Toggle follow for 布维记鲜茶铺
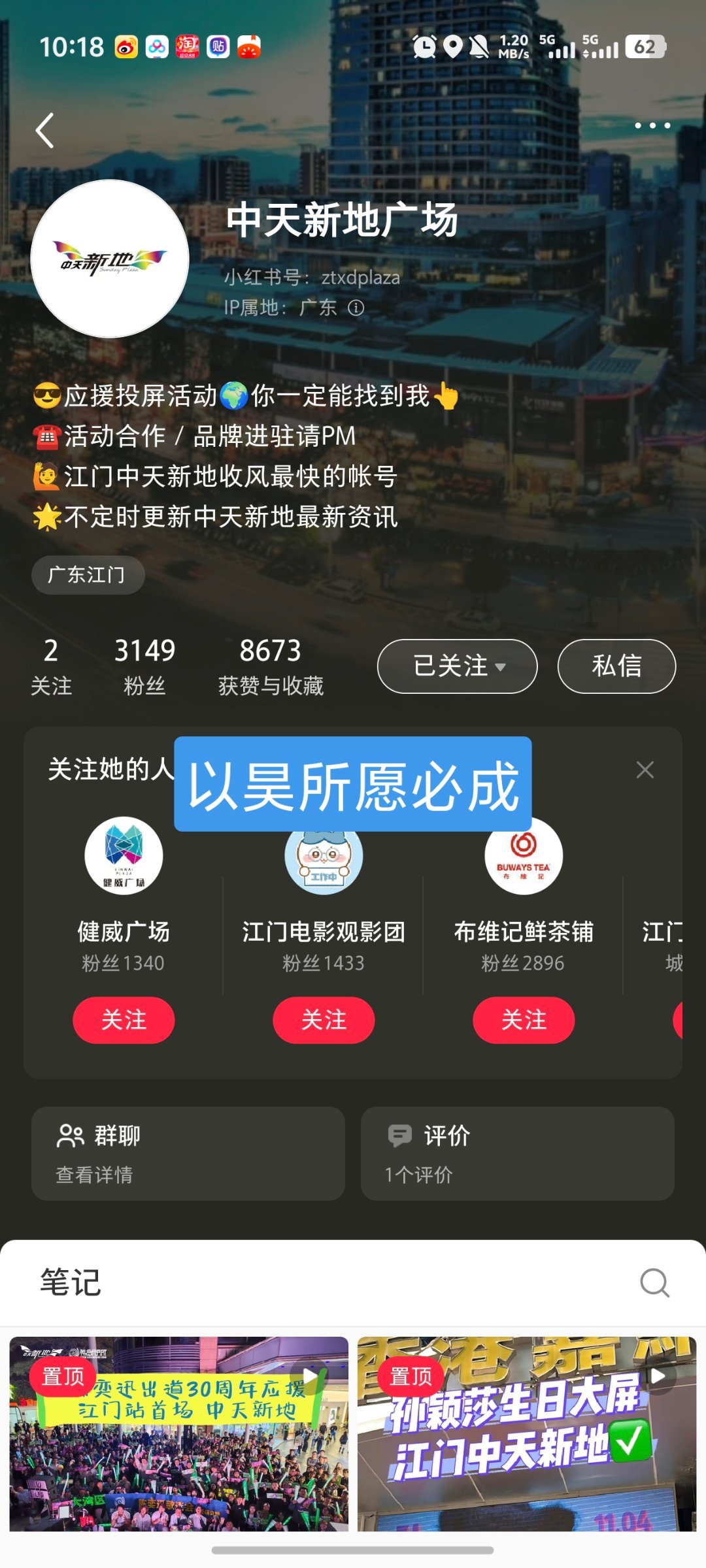The height and width of the screenshot is (1568, 706). (524, 1020)
